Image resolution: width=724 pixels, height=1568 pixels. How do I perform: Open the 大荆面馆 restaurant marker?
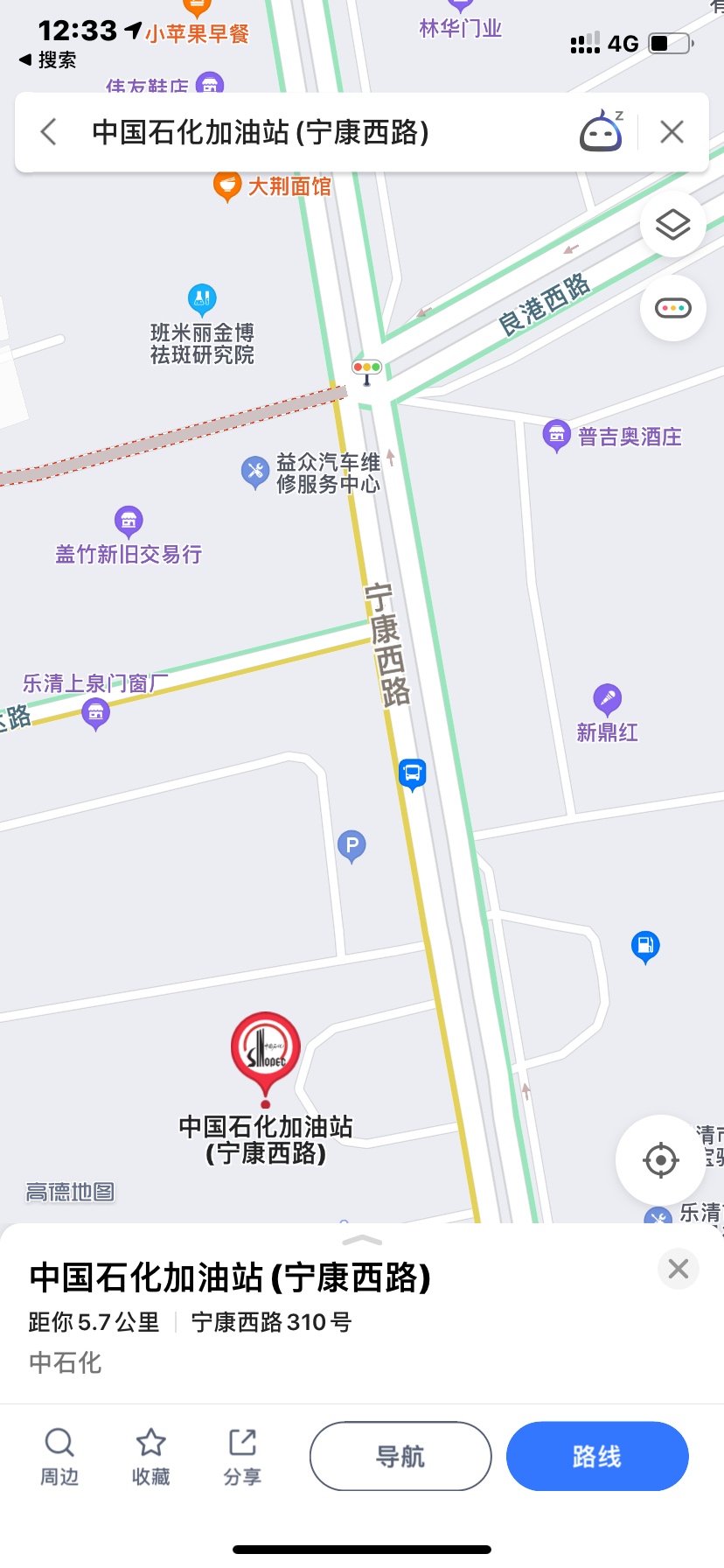coord(227,185)
